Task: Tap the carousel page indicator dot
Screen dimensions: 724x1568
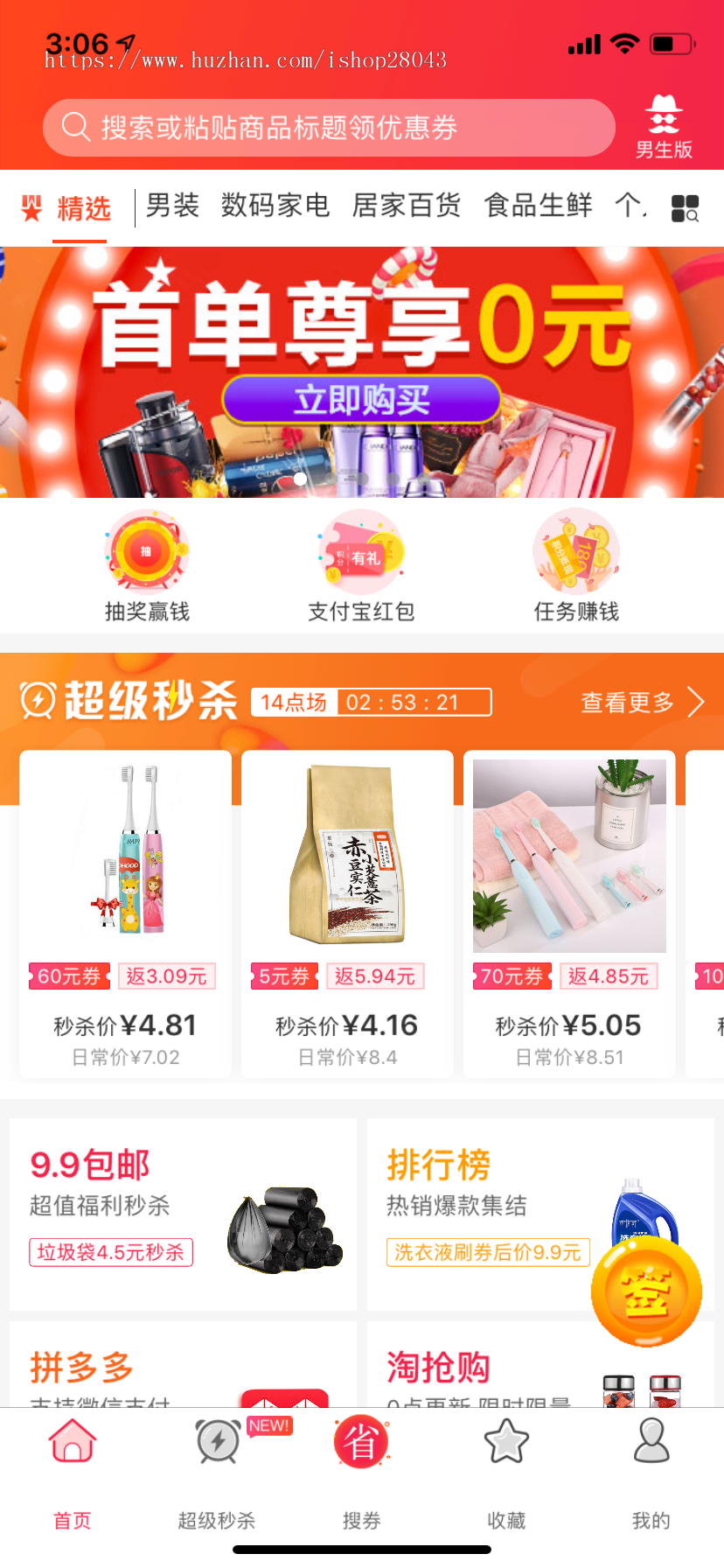Action: (297, 479)
